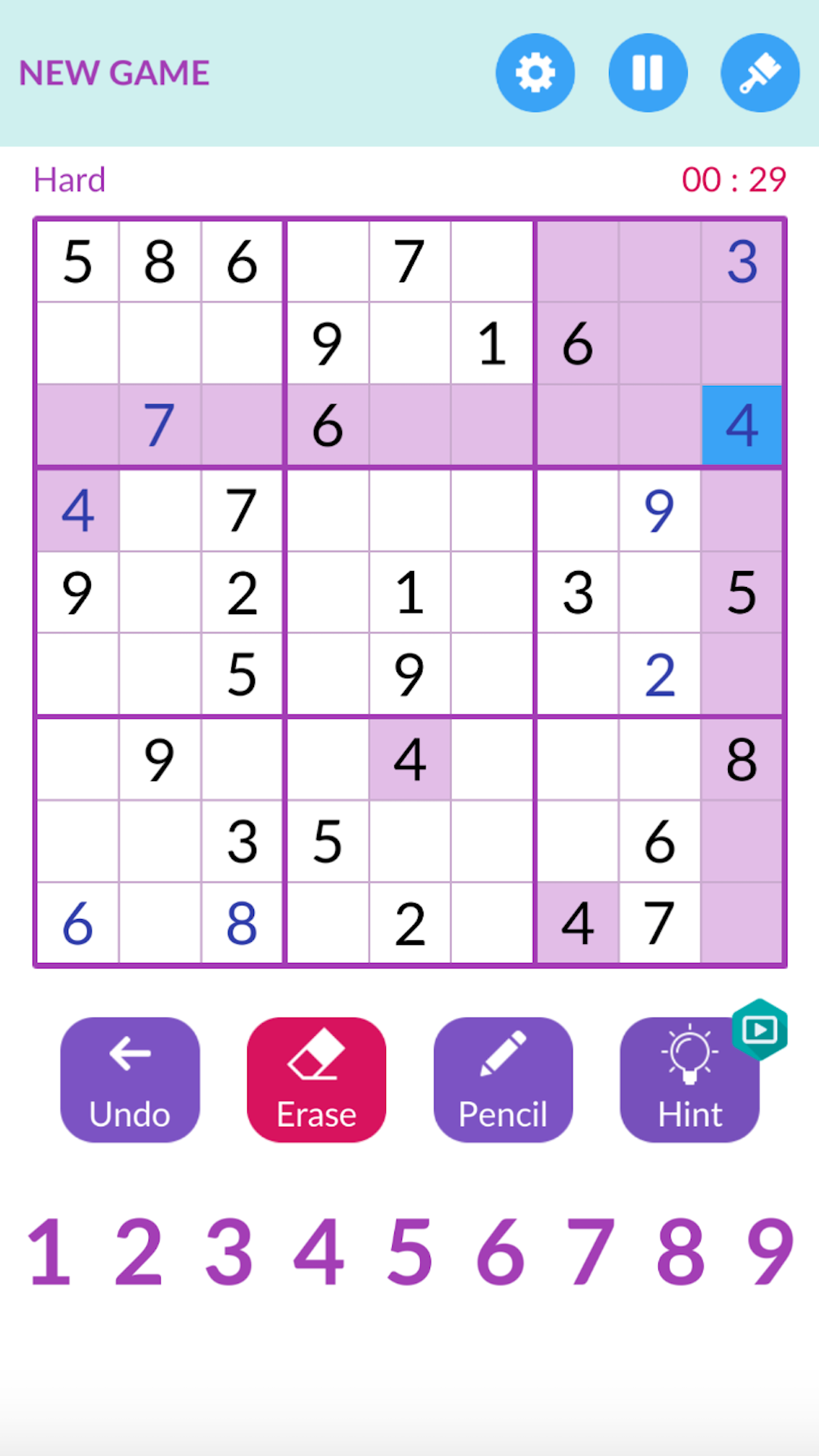This screenshot has width=819, height=1456.
Task: Tap number 6 in the number pad
Action: coord(500,1252)
